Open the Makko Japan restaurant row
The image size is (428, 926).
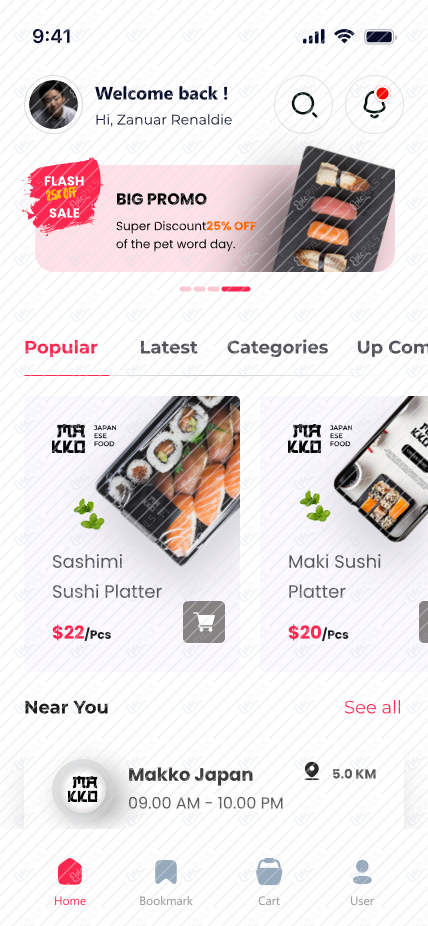click(x=214, y=790)
